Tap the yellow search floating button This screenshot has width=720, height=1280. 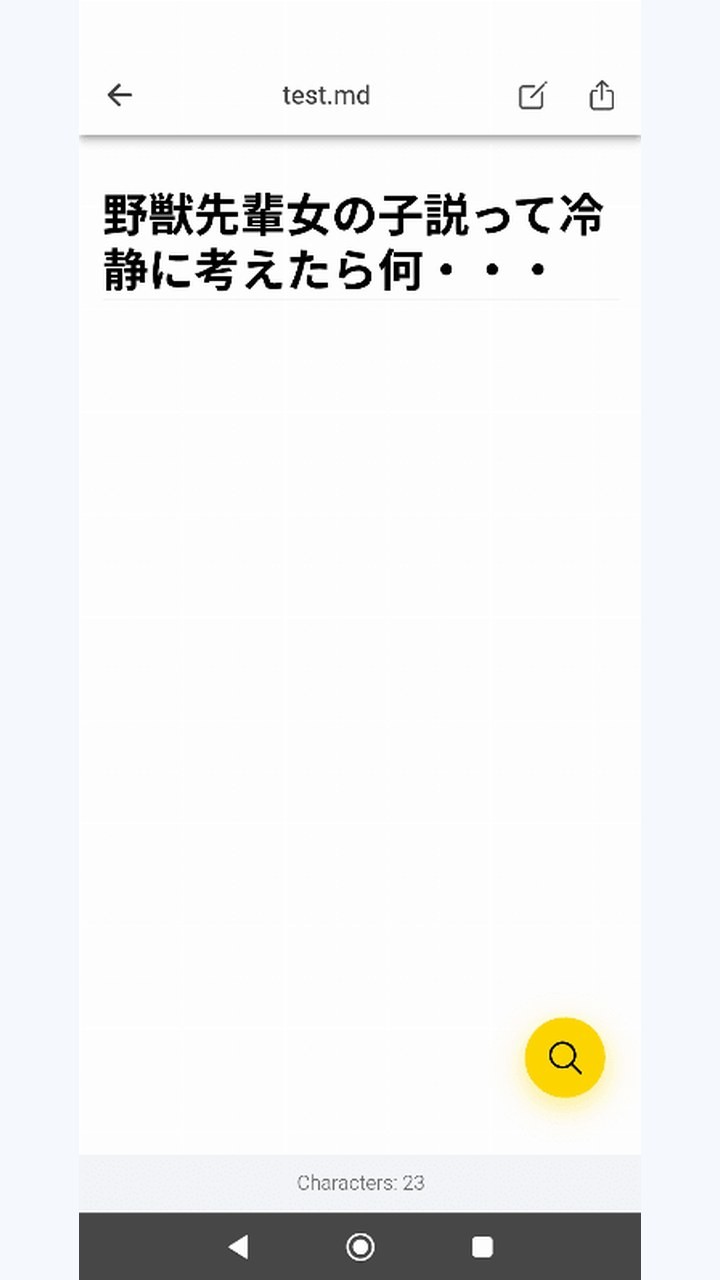pos(565,1058)
